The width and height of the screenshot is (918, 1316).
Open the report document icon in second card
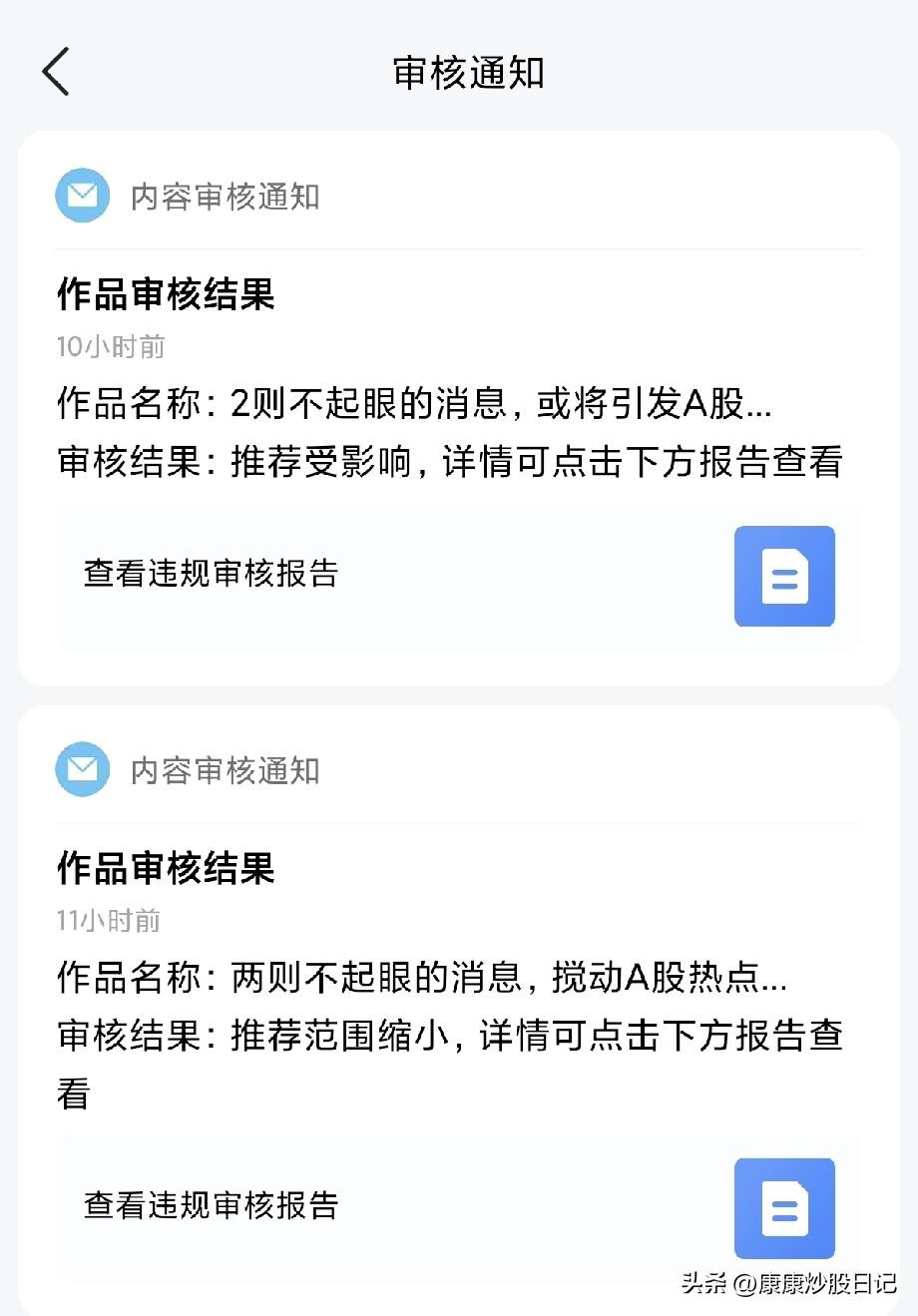pos(784,1209)
